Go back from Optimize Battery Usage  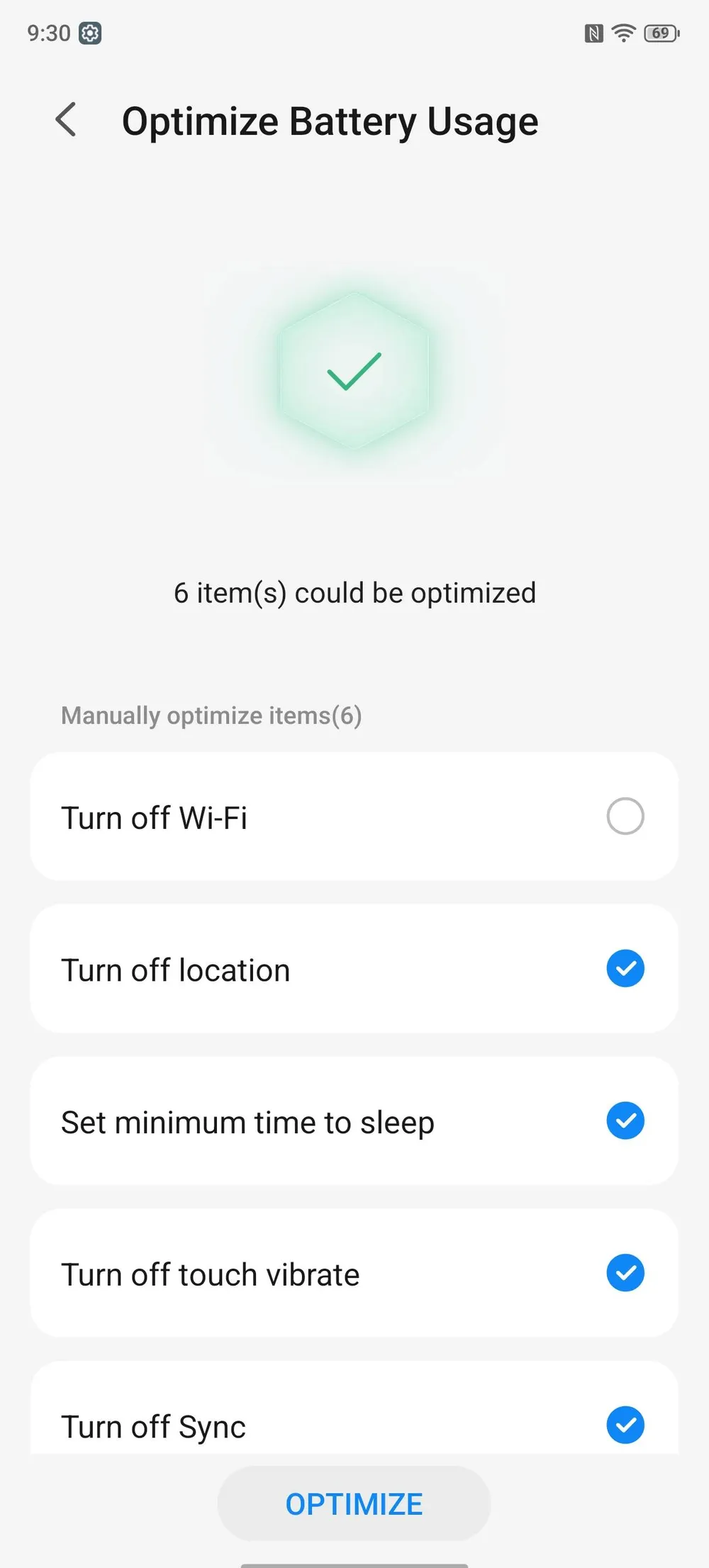(66, 120)
